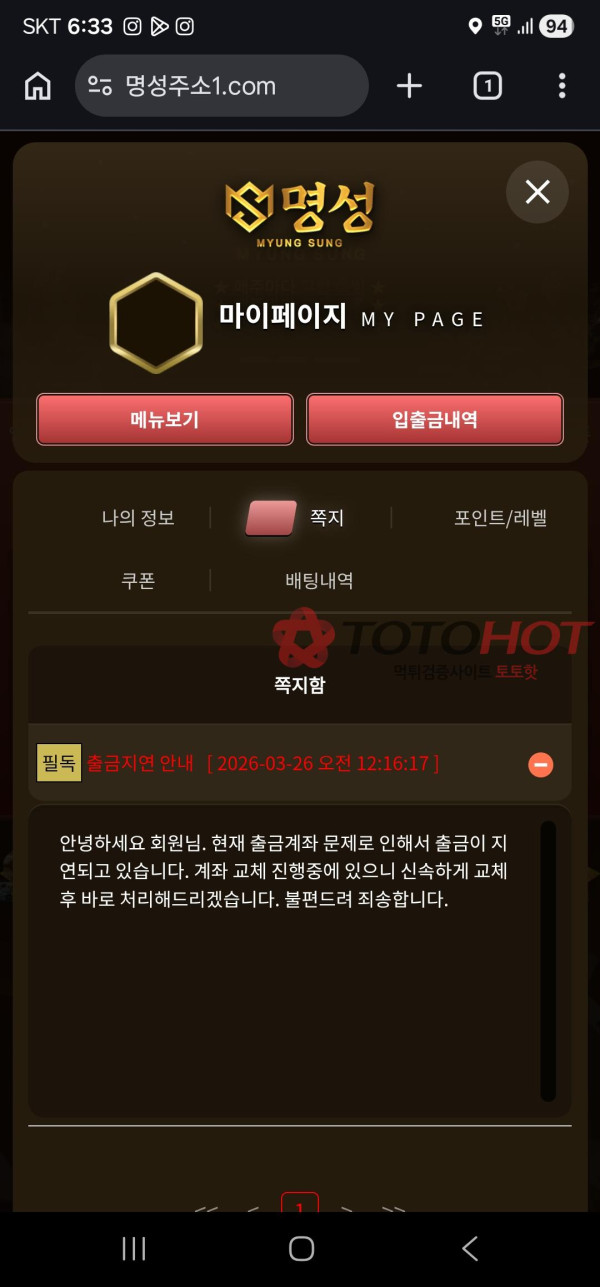Go back with system navigation button
This screenshot has width=600, height=1287.
[x=470, y=1248]
